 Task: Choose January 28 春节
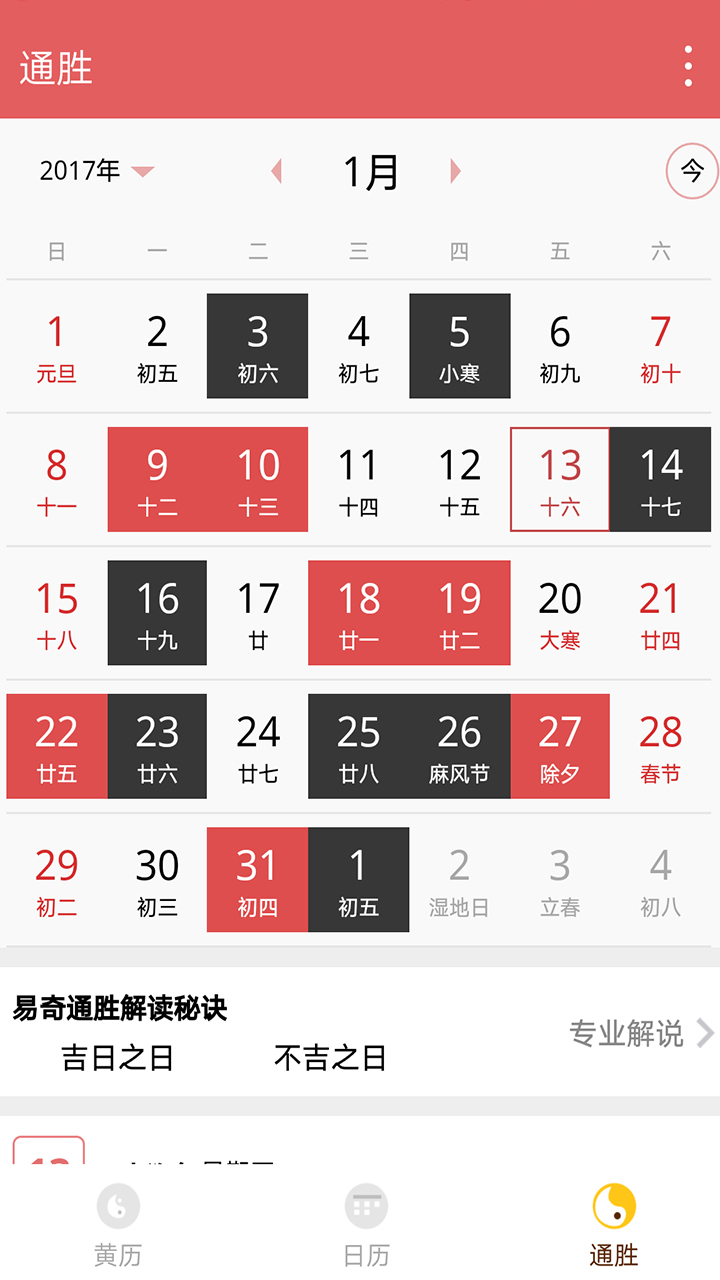[x=660, y=747]
